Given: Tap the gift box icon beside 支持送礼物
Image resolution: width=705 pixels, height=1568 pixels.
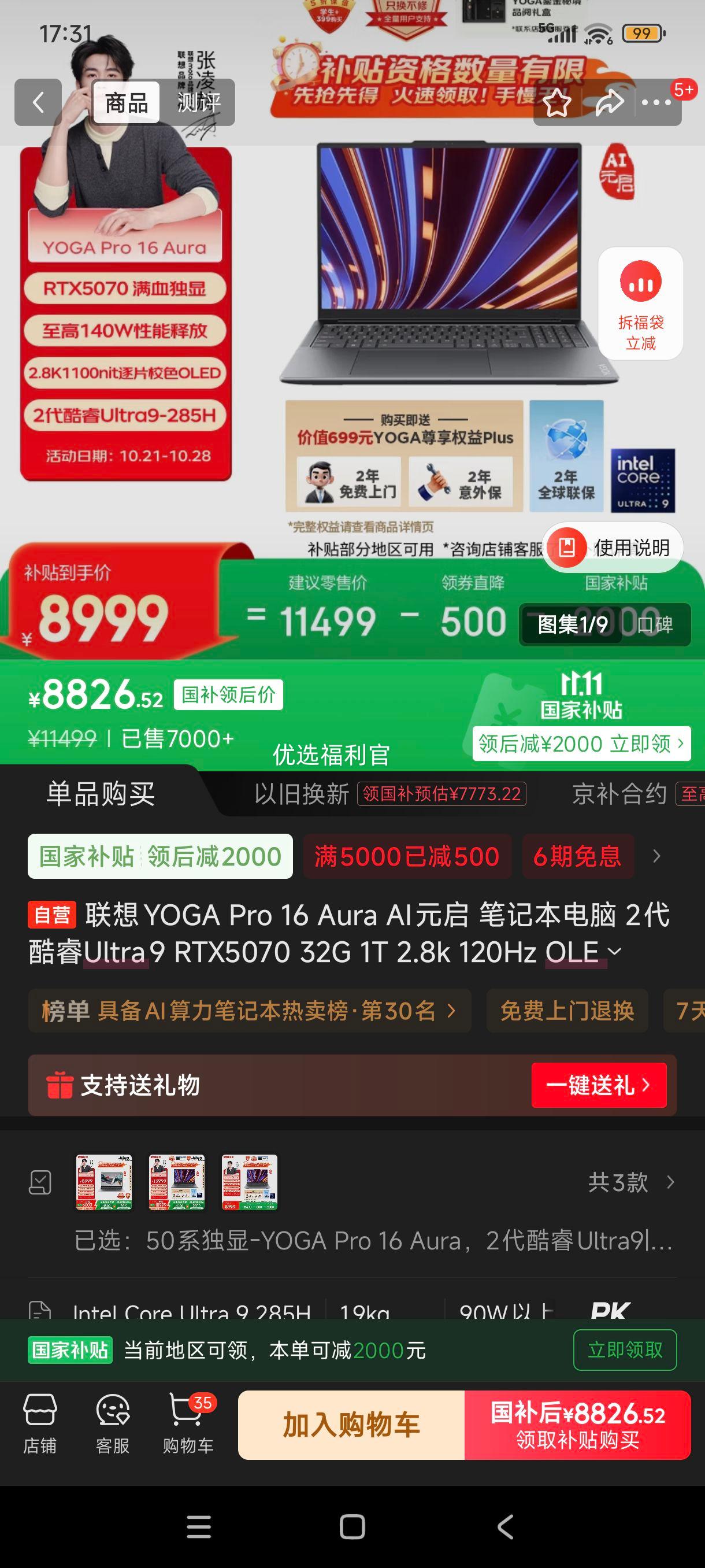Looking at the screenshot, I should tap(58, 1085).
